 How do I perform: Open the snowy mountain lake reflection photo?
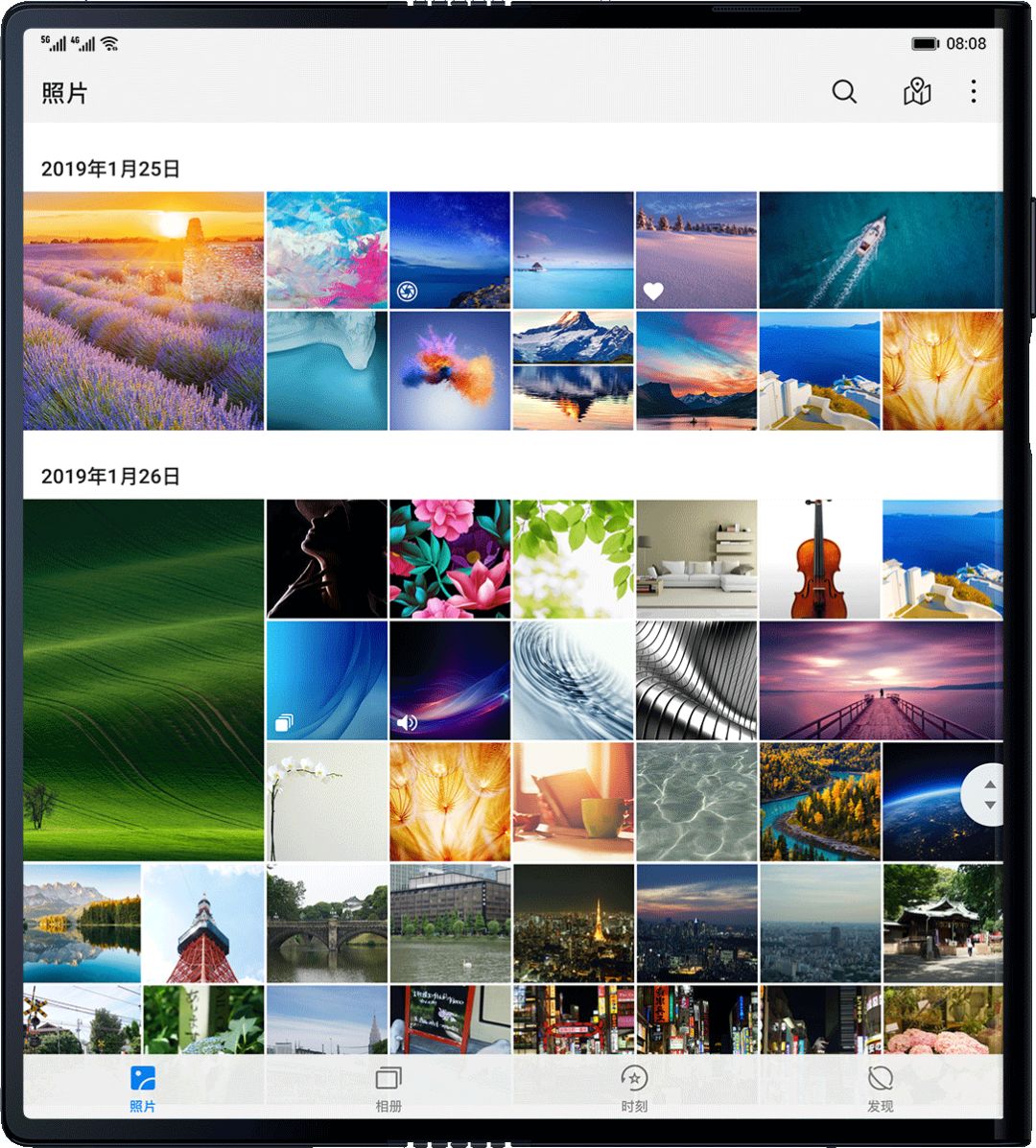[x=573, y=370]
